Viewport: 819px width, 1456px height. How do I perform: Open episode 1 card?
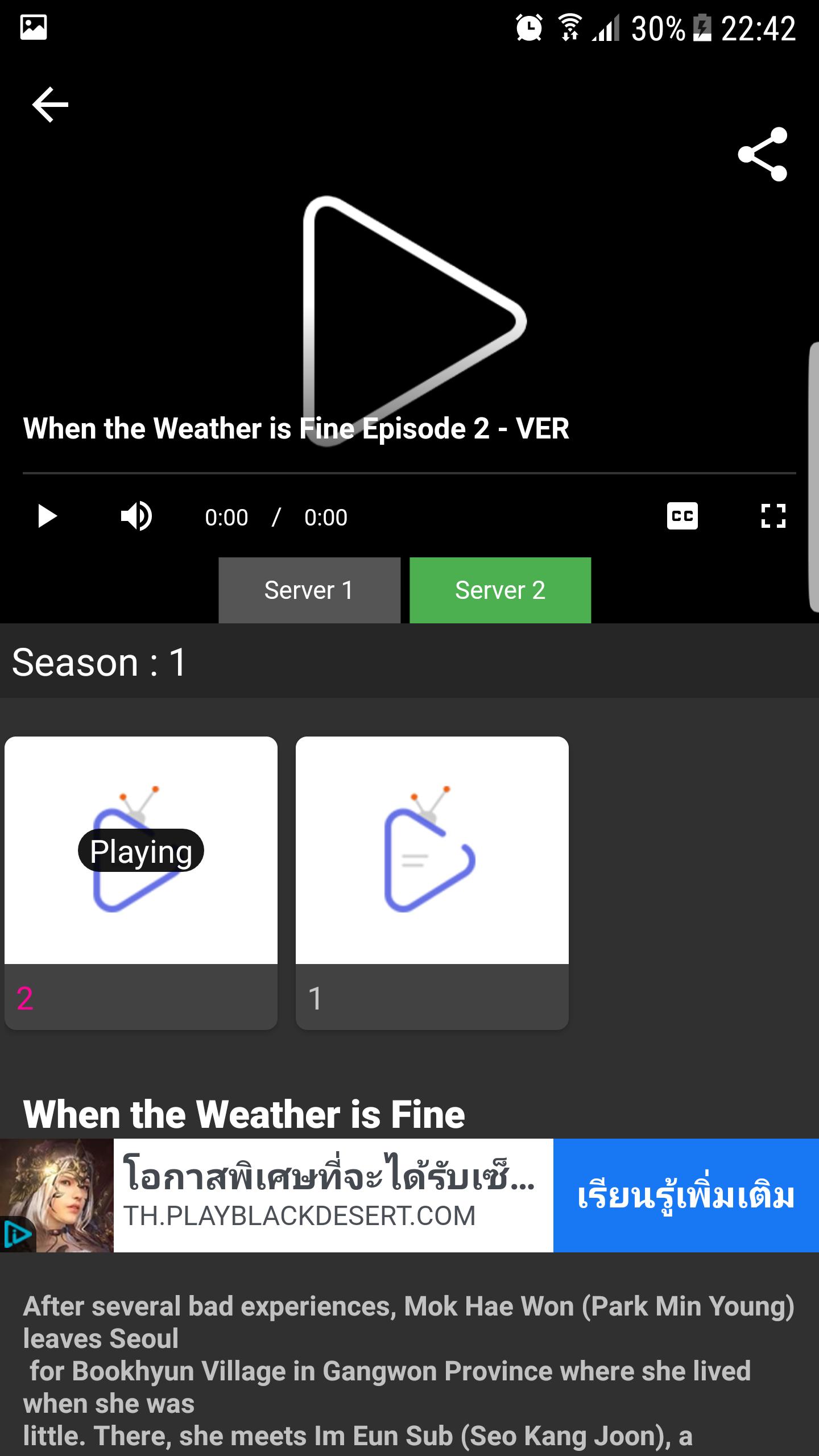click(432, 882)
